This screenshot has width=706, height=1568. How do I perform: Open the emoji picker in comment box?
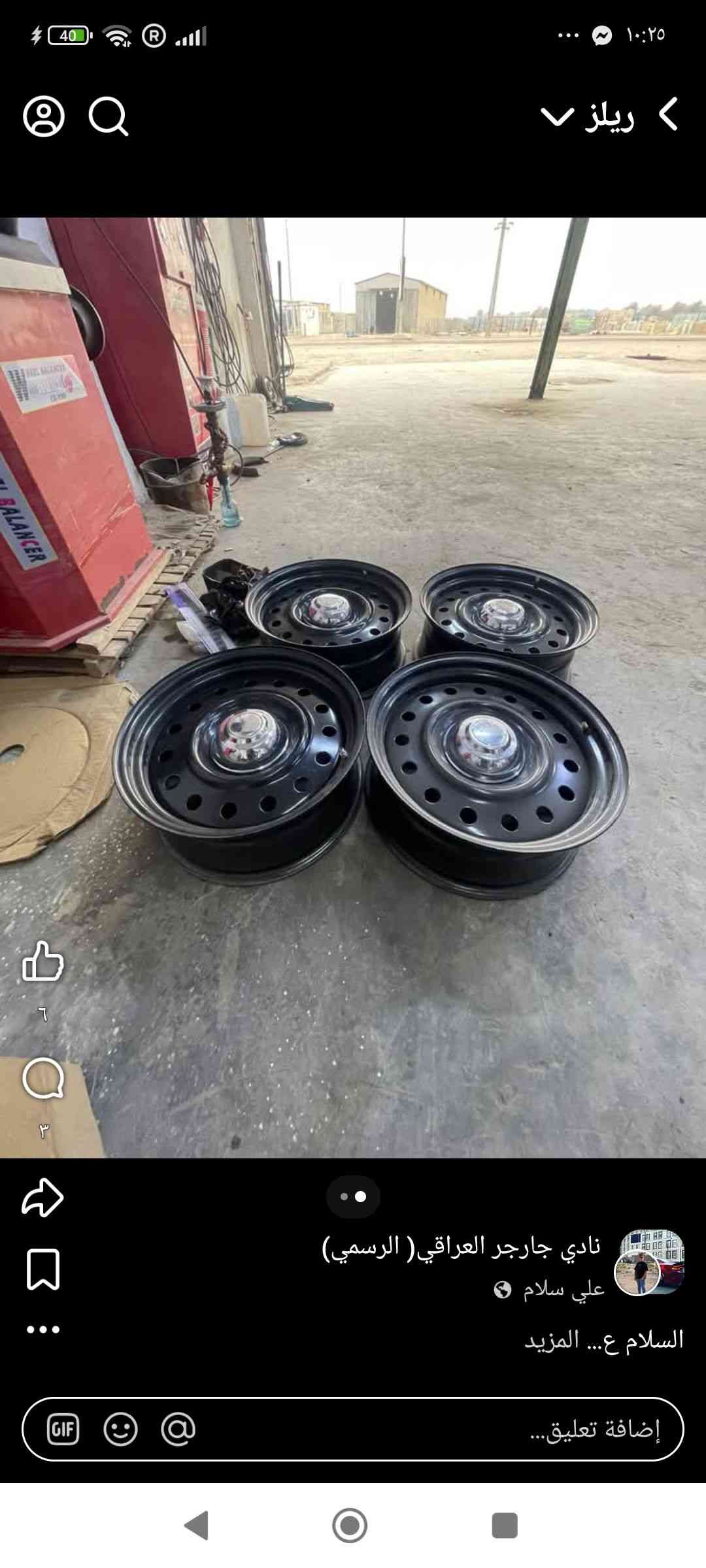[121, 1429]
